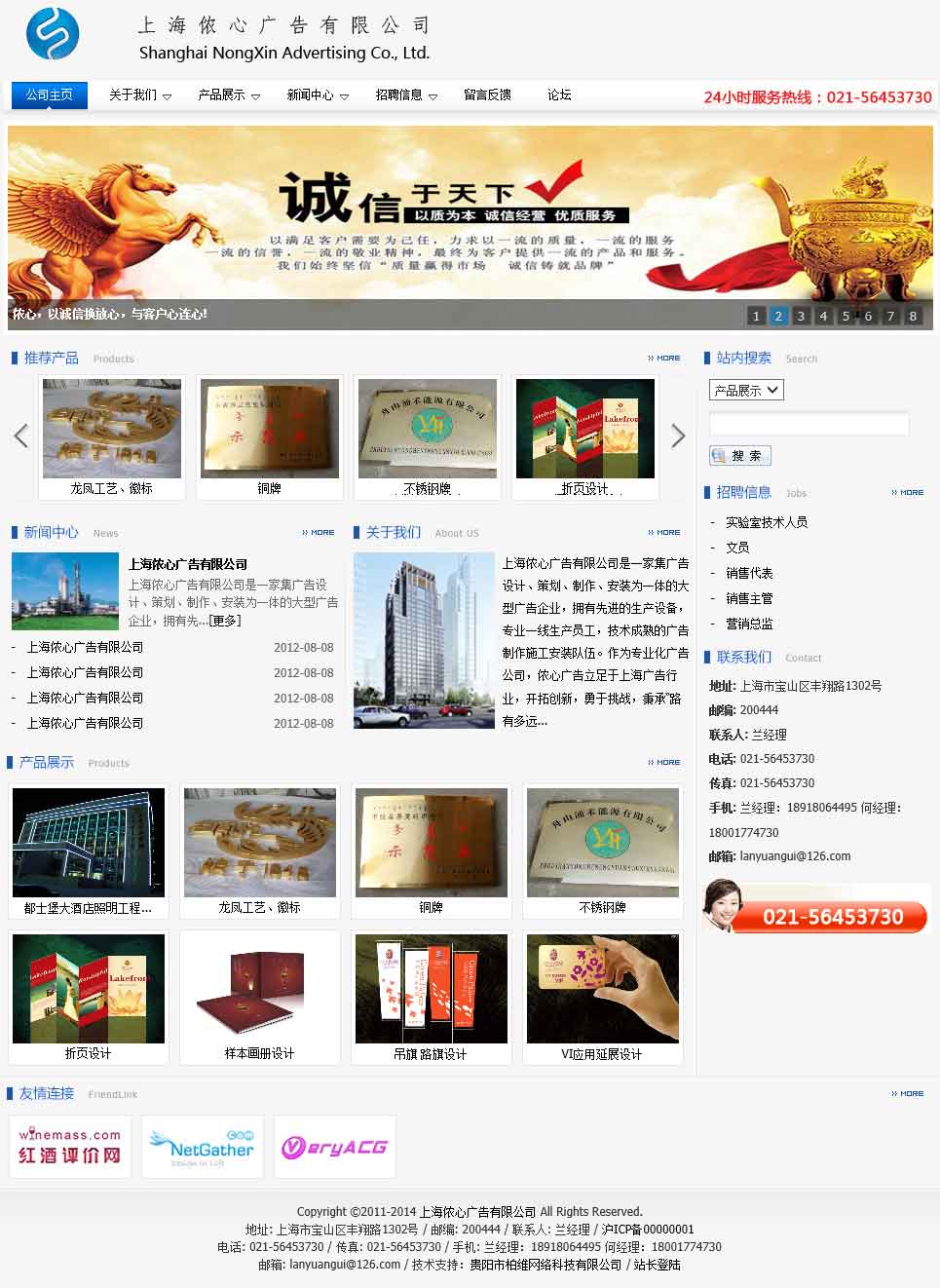Viewport: 940px width, 1288px height.
Task: Go to the 论坛 forum
Action: tap(559, 95)
